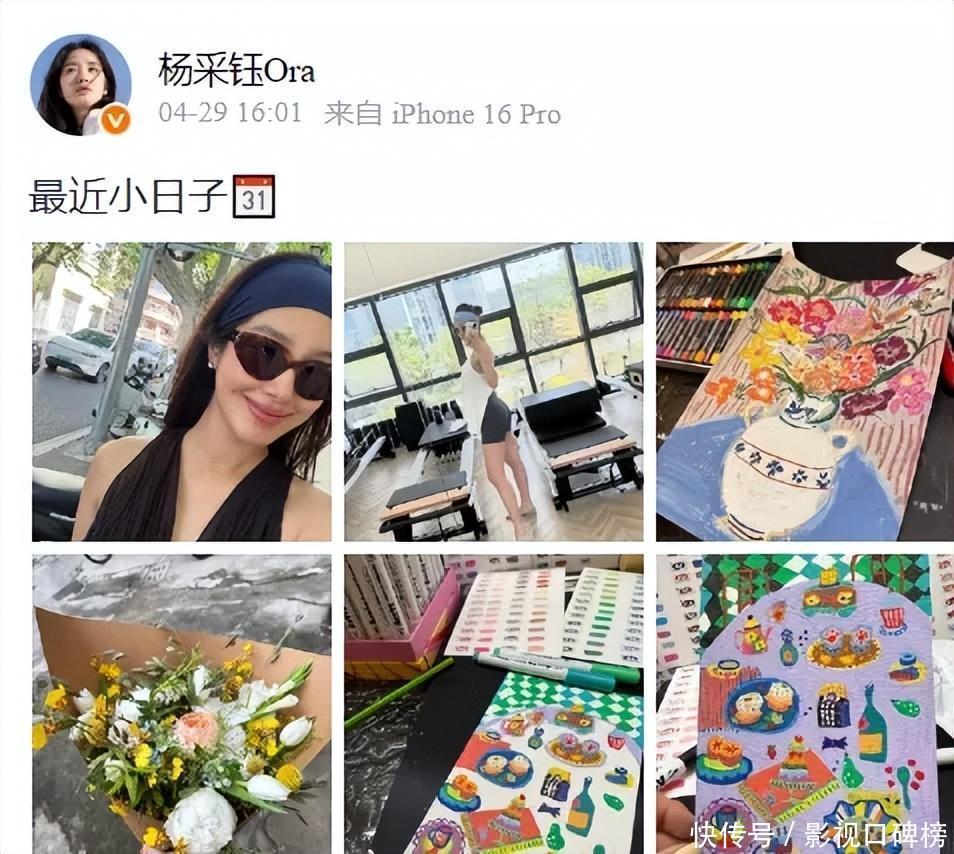
Task: Open the 杨采钰Ora username link
Action: (236, 71)
